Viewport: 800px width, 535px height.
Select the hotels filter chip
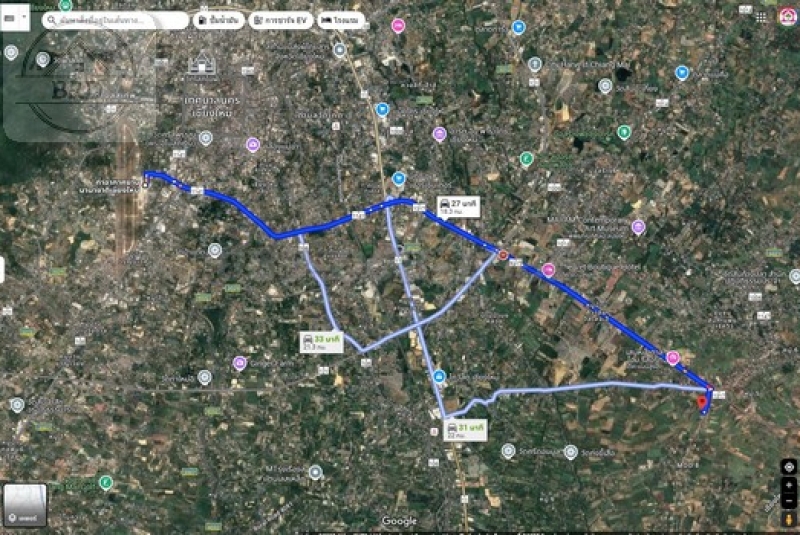343,20
